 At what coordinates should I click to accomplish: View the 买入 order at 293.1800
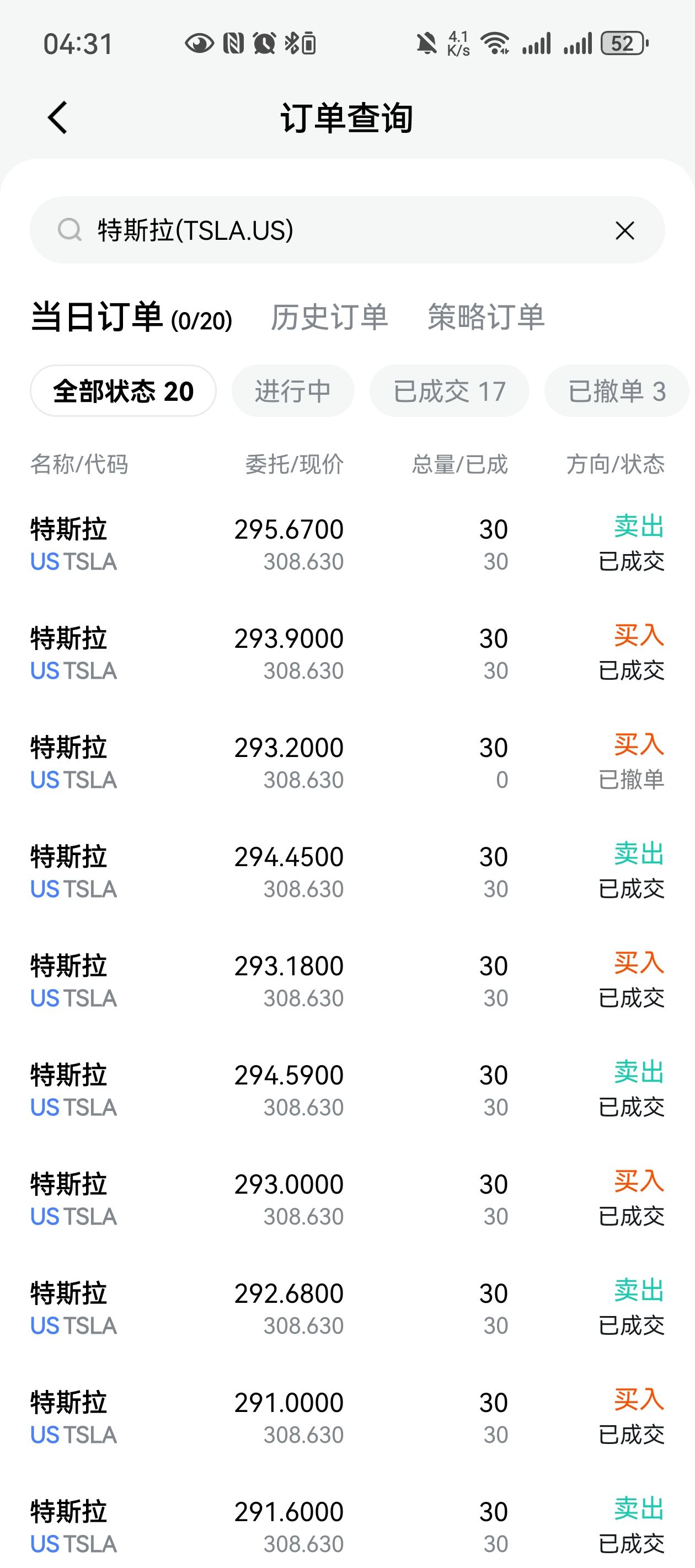coord(347,981)
